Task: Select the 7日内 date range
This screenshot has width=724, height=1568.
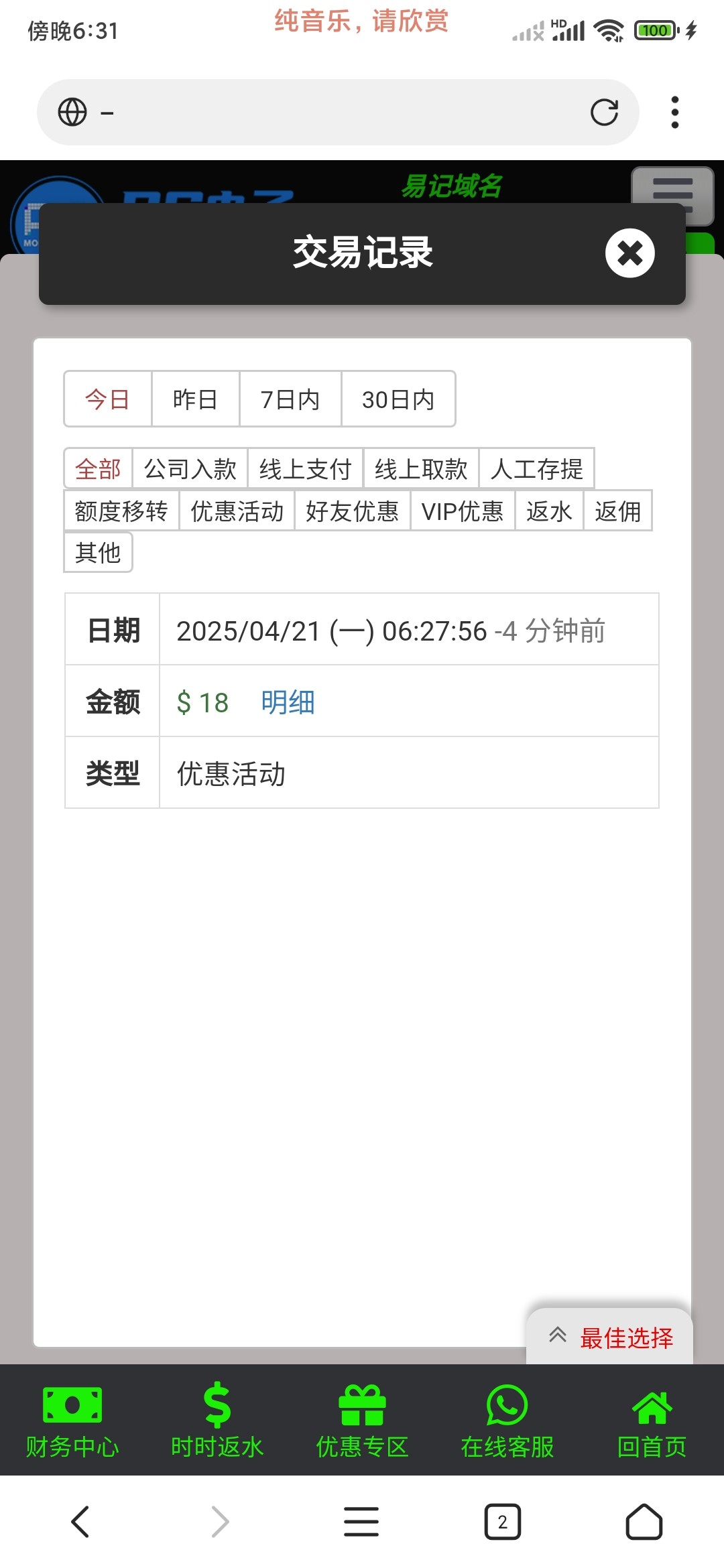Action: 290,399
